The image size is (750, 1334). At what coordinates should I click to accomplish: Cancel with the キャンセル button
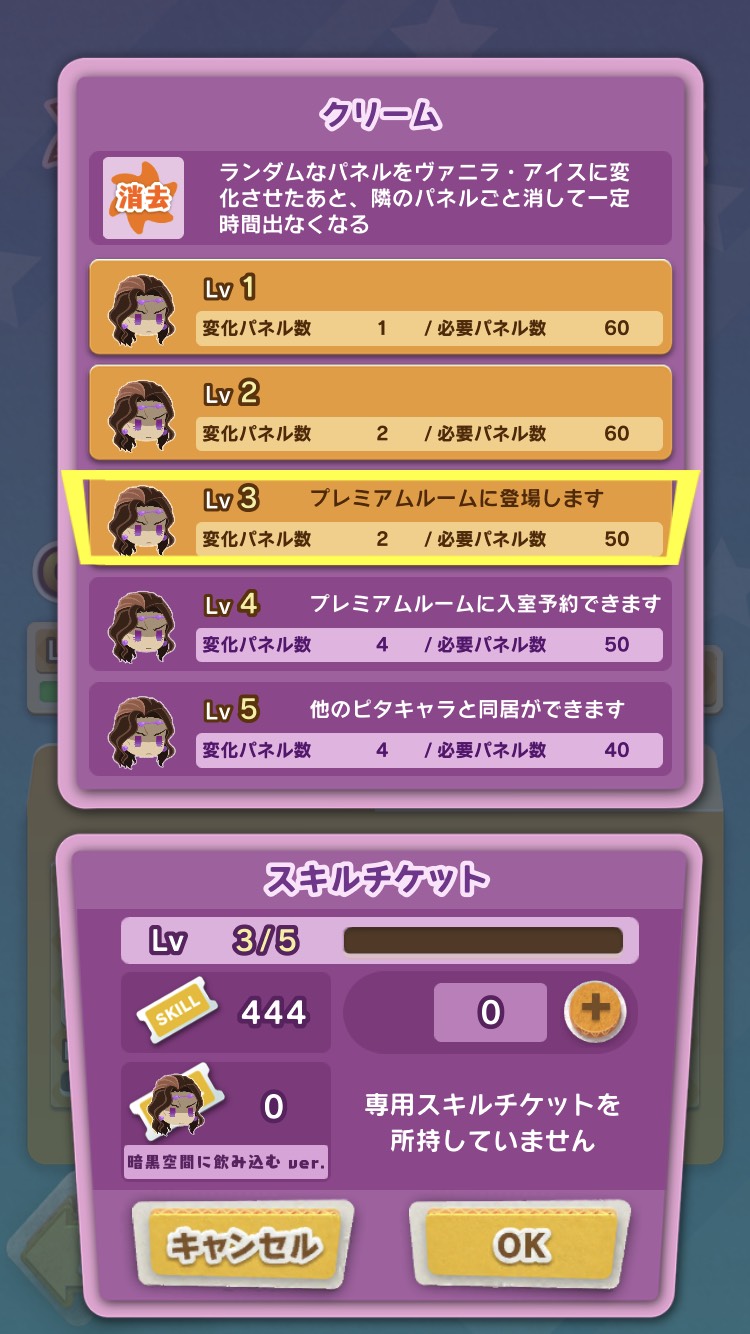pos(243,1246)
